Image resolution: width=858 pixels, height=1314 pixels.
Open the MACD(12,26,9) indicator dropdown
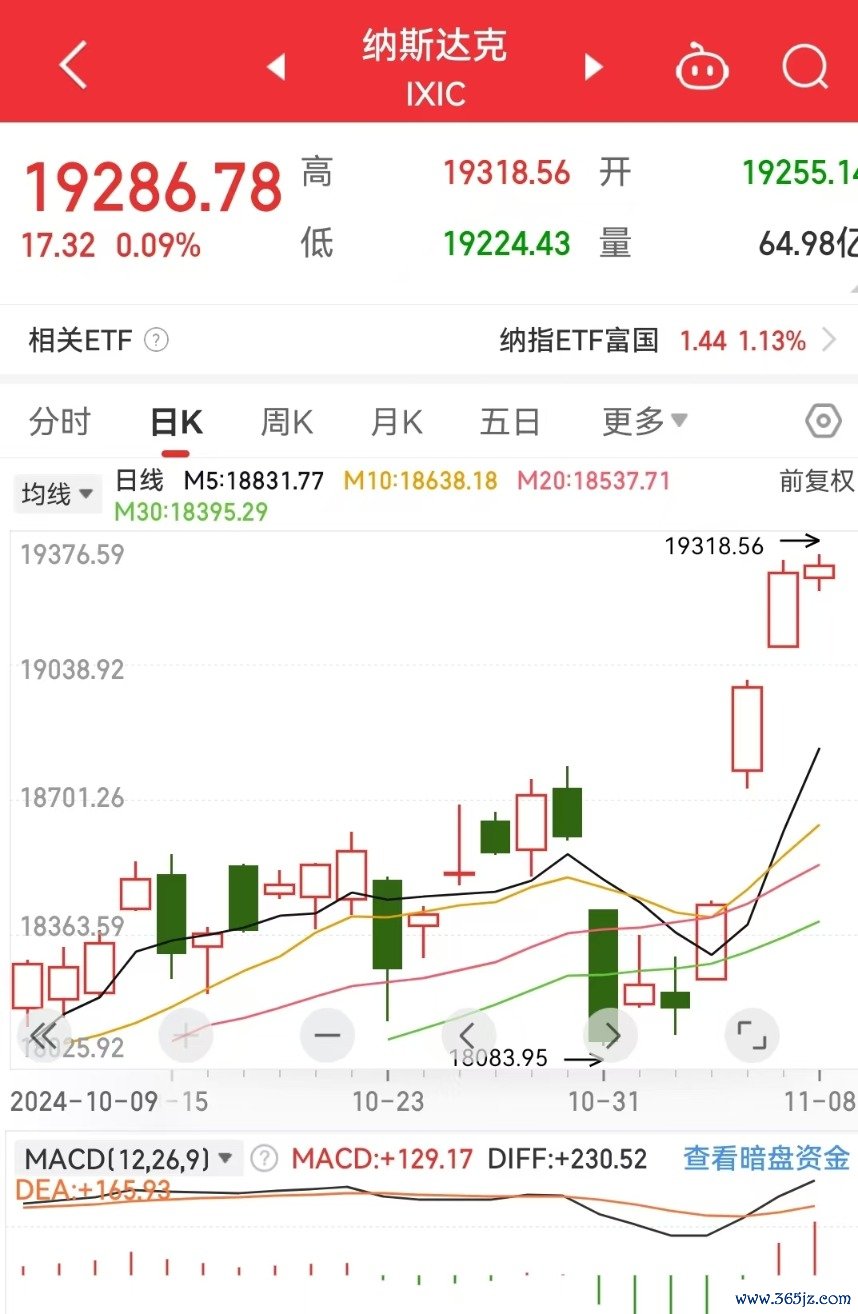(x=128, y=1159)
